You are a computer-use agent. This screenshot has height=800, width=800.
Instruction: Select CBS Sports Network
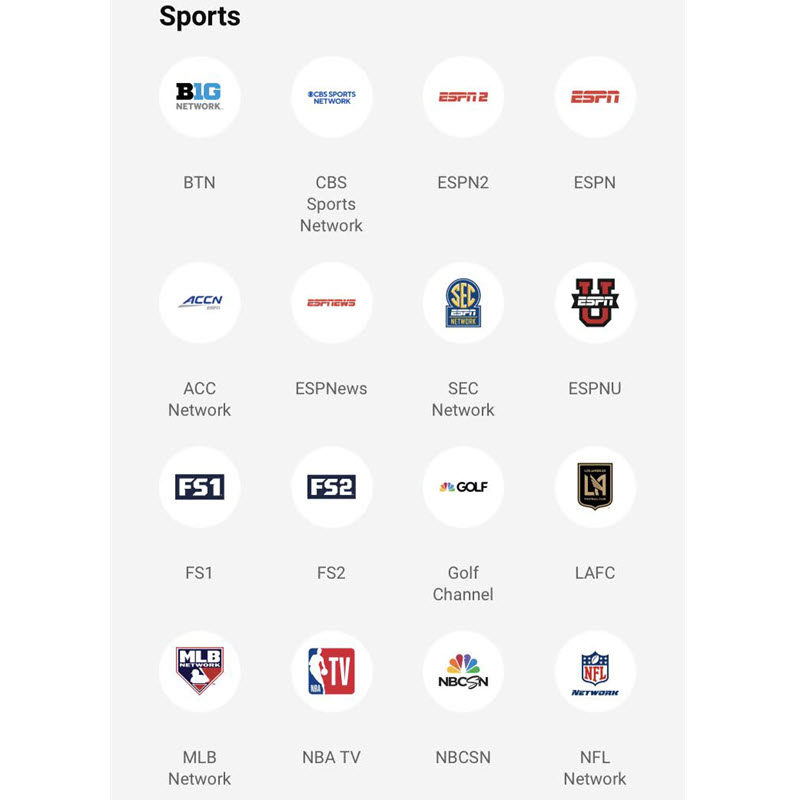pos(331,97)
